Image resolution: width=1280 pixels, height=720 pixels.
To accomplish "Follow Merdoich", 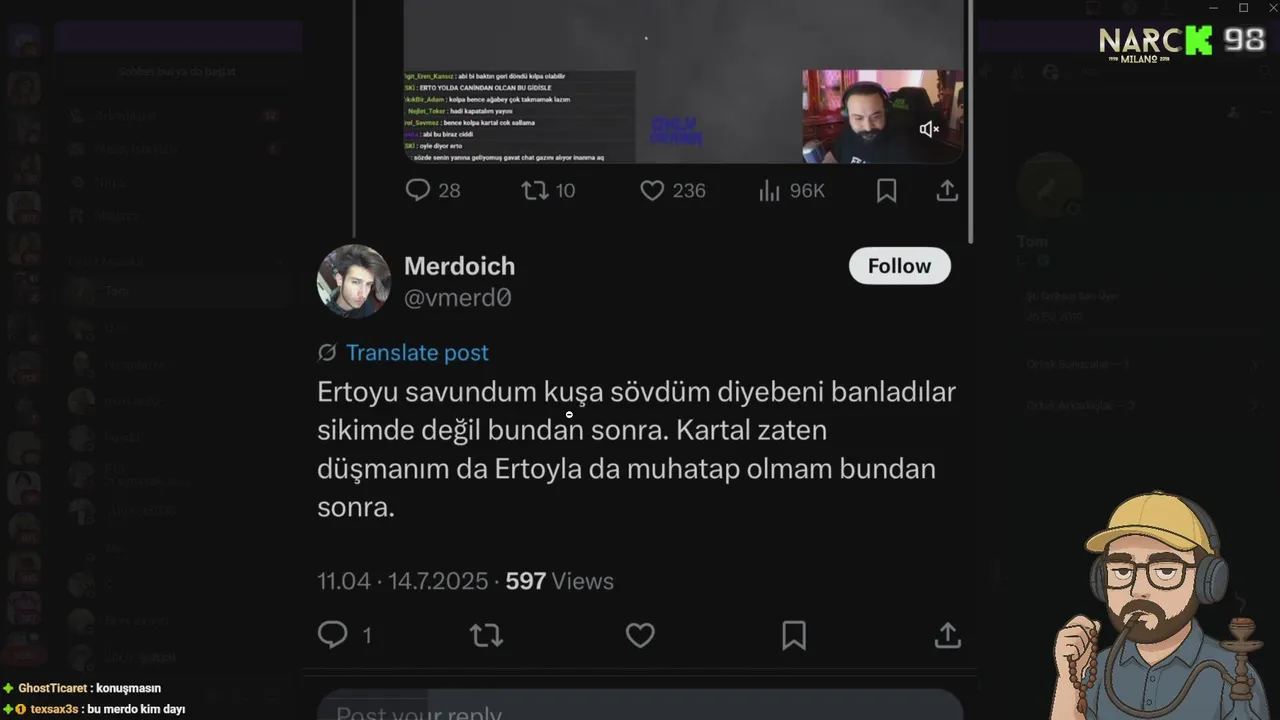I will [899, 266].
